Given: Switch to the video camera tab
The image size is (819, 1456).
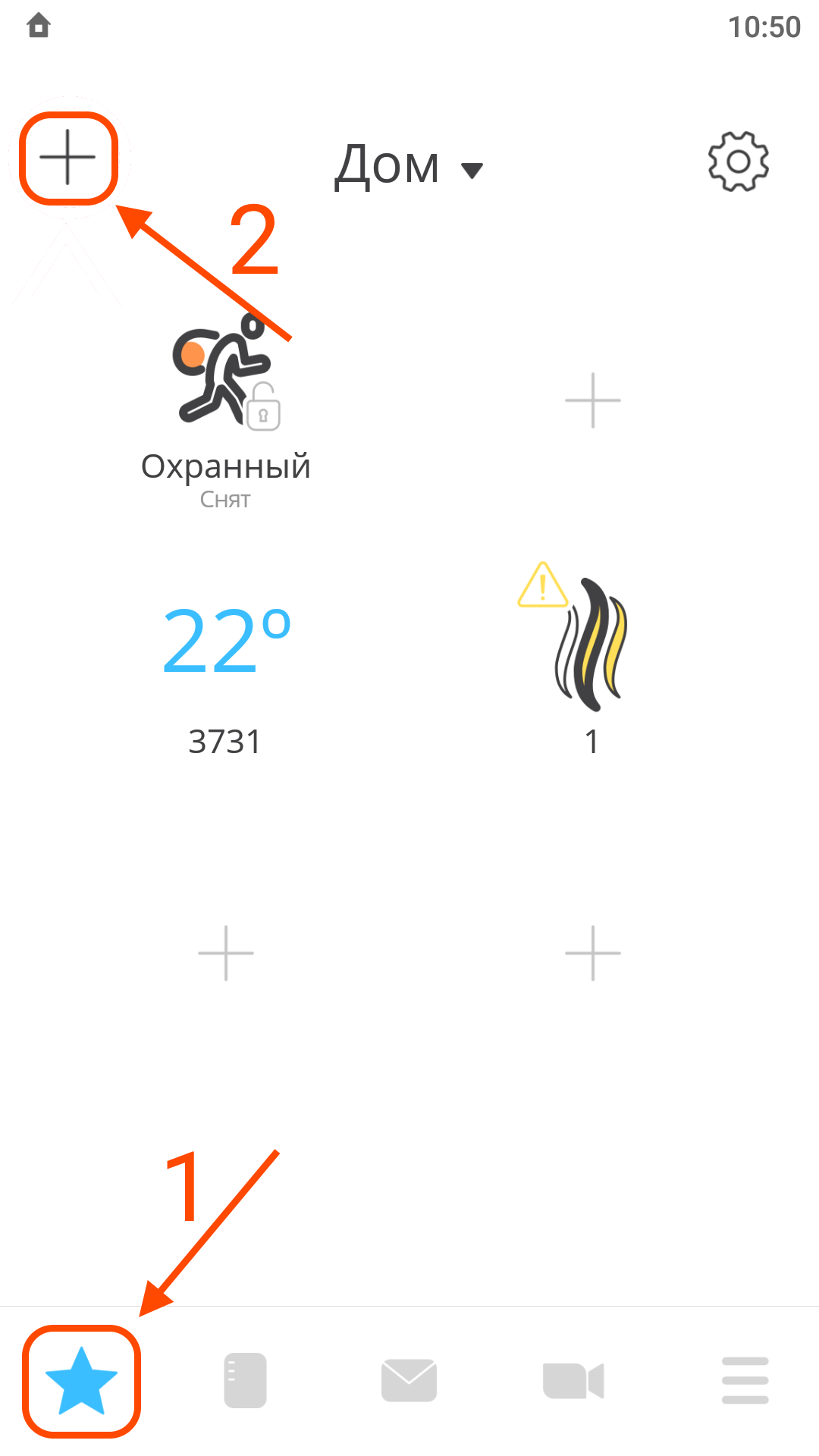Looking at the screenshot, I should 573,1381.
